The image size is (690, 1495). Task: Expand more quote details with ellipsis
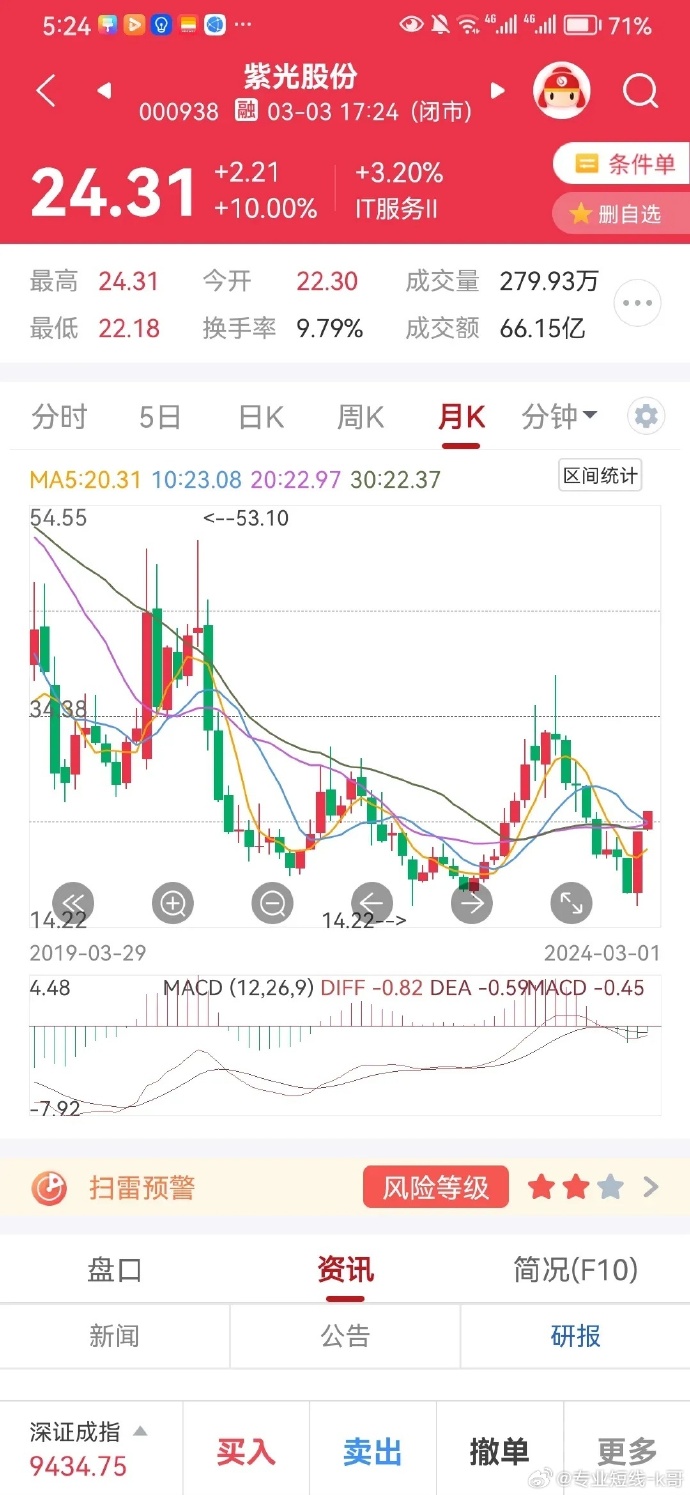point(637,304)
